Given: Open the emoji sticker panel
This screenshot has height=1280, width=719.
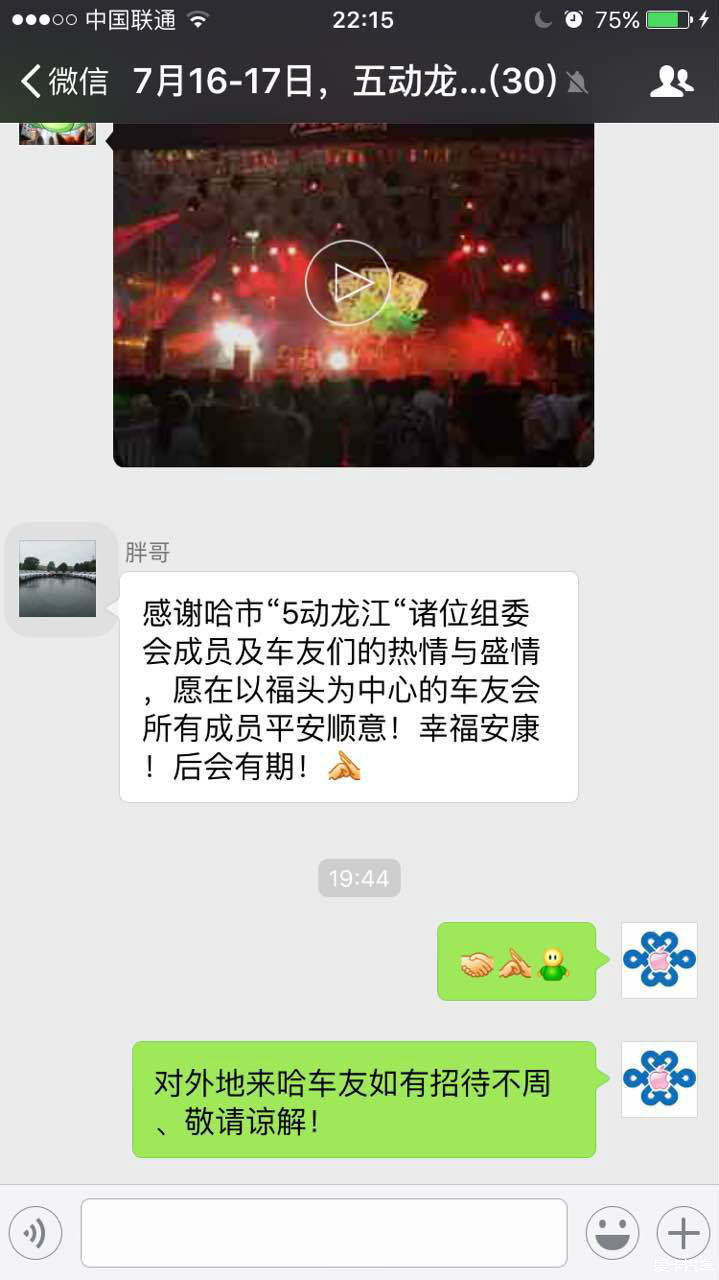Looking at the screenshot, I should click(612, 1233).
